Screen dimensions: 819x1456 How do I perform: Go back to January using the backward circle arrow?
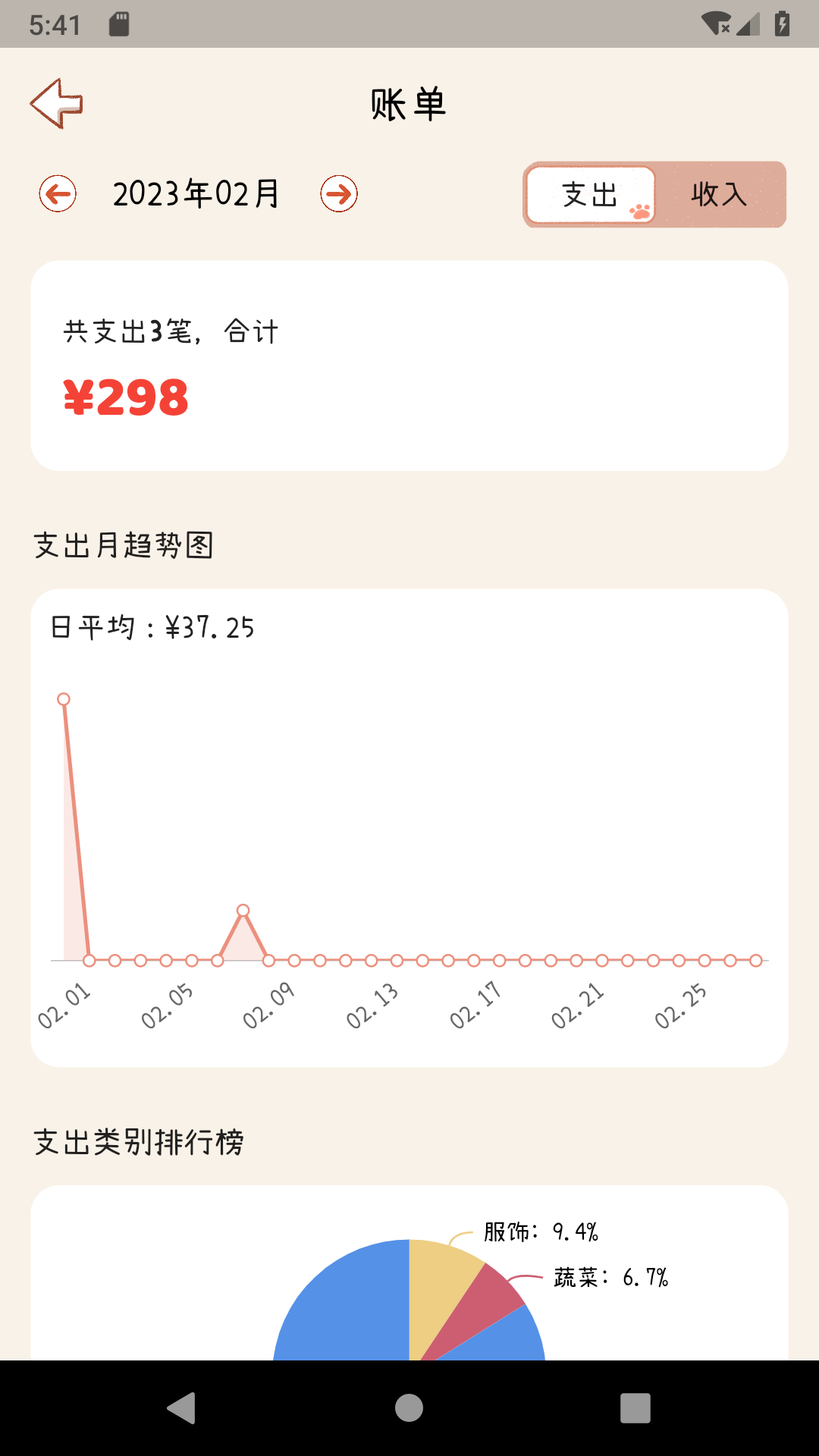pyautogui.click(x=58, y=194)
